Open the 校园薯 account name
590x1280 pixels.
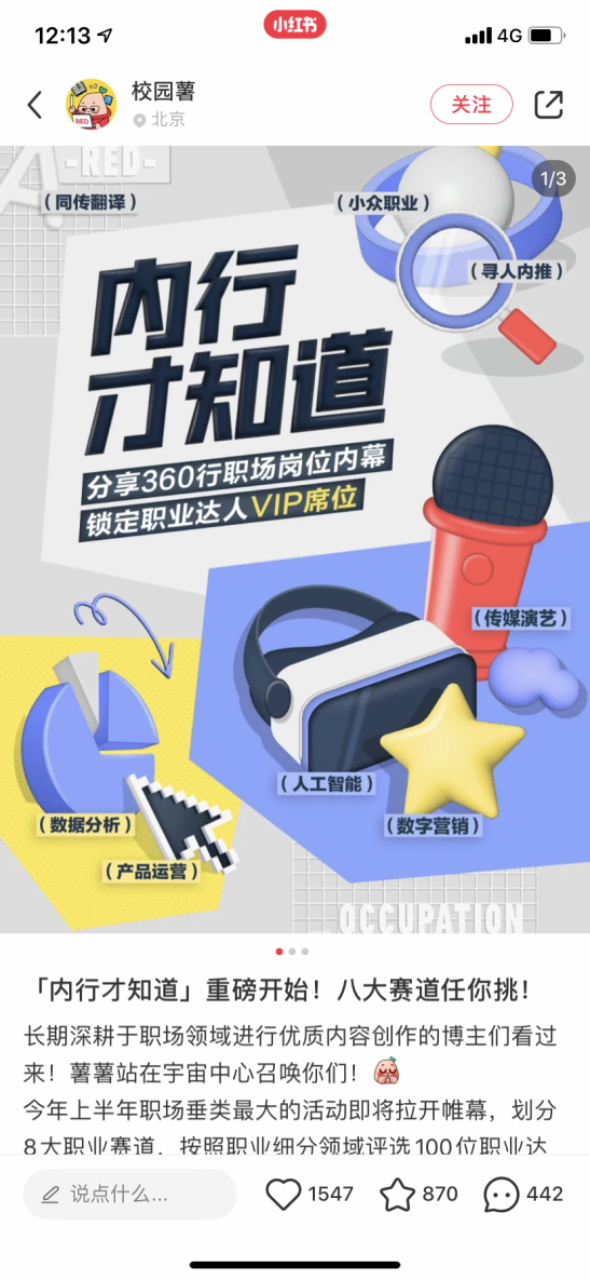tap(163, 91)
